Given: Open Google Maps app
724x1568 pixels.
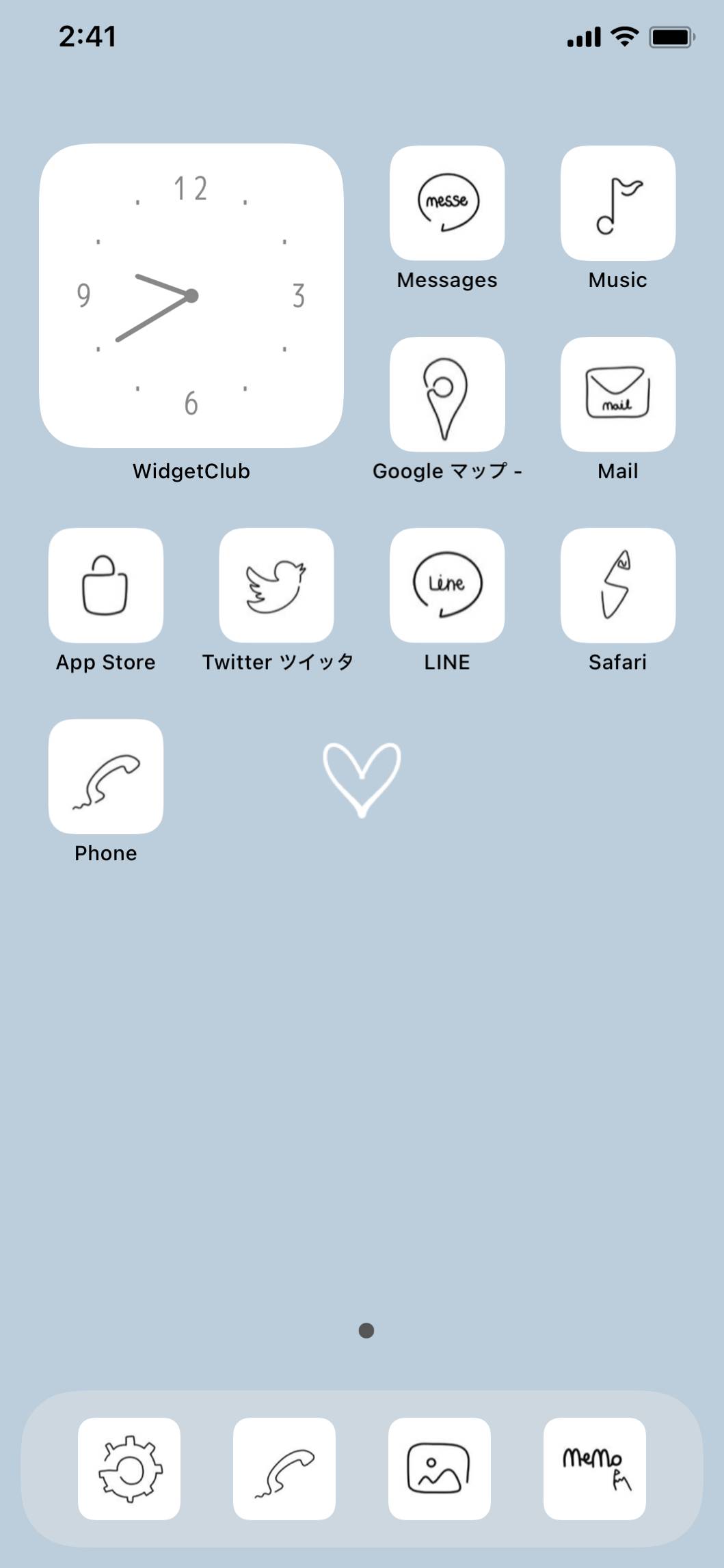Looking at the screenshot, I should coord(447,394).
